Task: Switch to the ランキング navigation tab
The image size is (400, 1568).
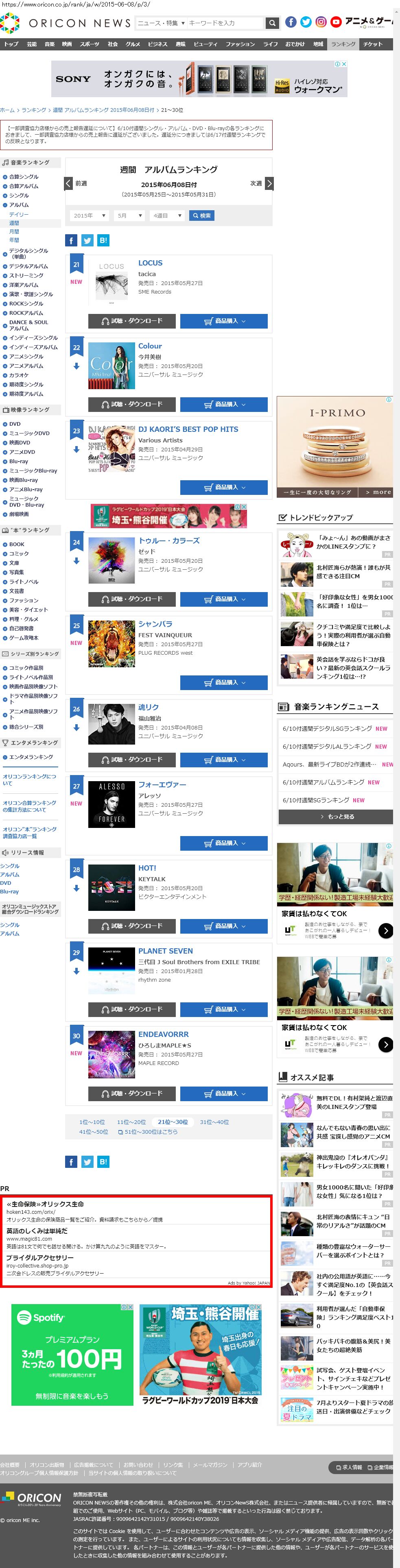Action: click(343, 44)
